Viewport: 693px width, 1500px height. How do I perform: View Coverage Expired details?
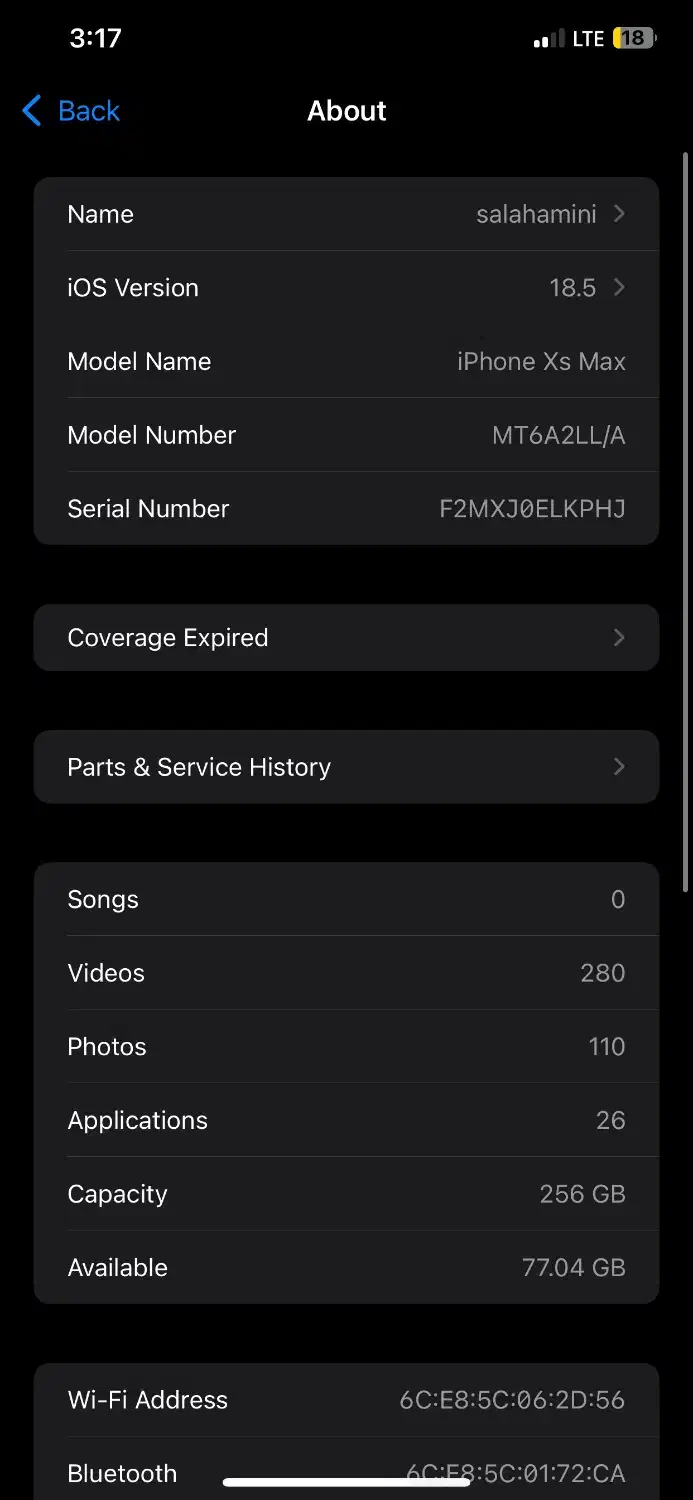tap(346, 638)
